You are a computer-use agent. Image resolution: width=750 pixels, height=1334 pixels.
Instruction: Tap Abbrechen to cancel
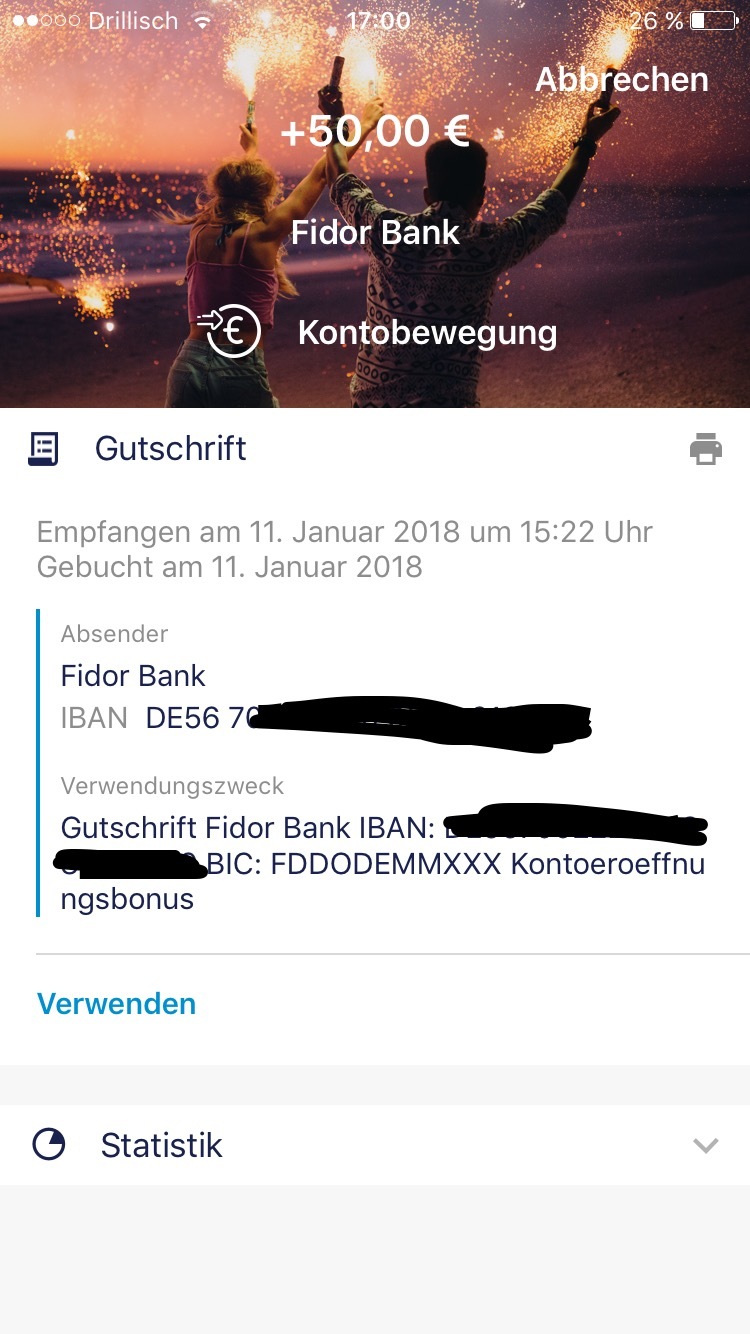[x=621, y=80]
